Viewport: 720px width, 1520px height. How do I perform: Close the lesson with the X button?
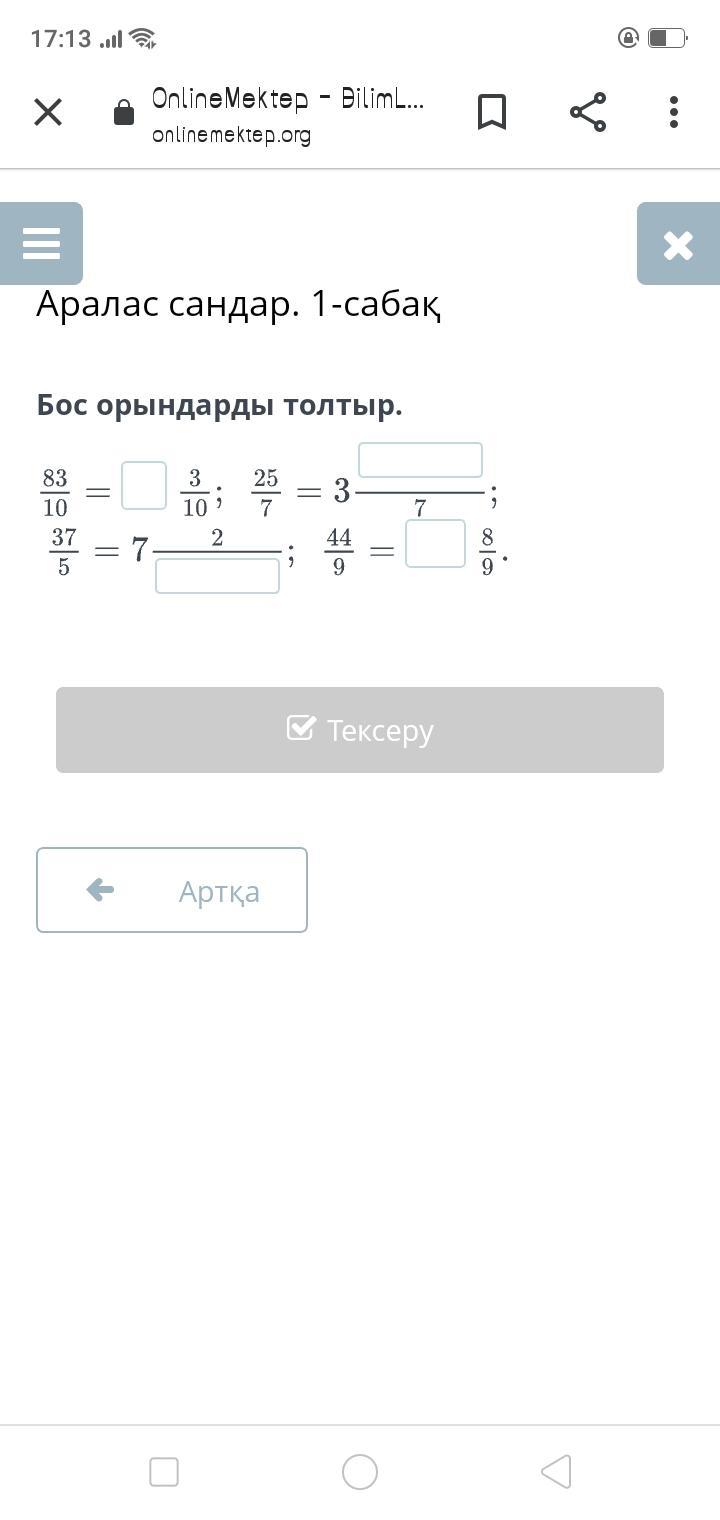pos(678,244)
